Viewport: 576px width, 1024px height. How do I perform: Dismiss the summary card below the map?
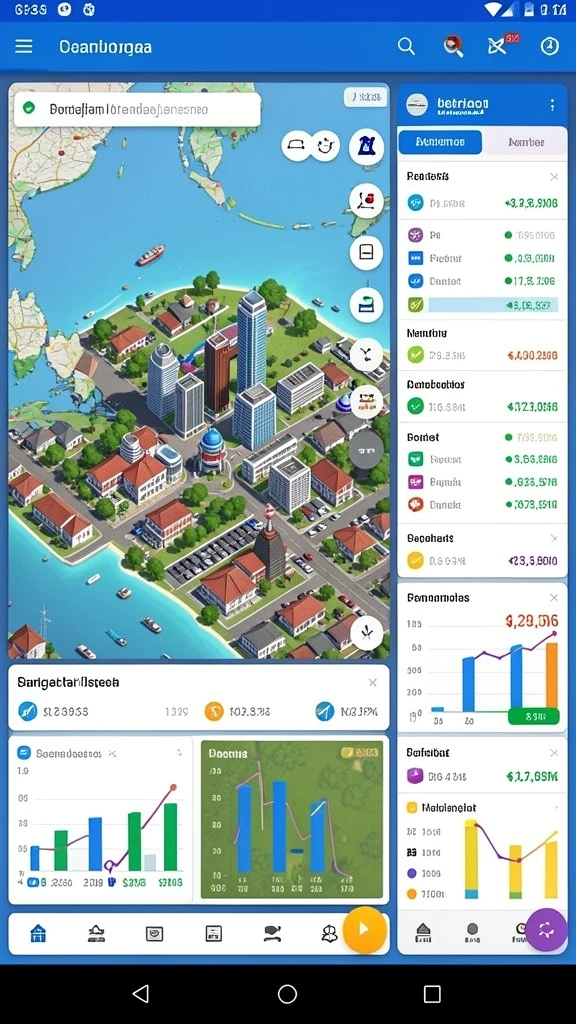(x=372, y=682)
